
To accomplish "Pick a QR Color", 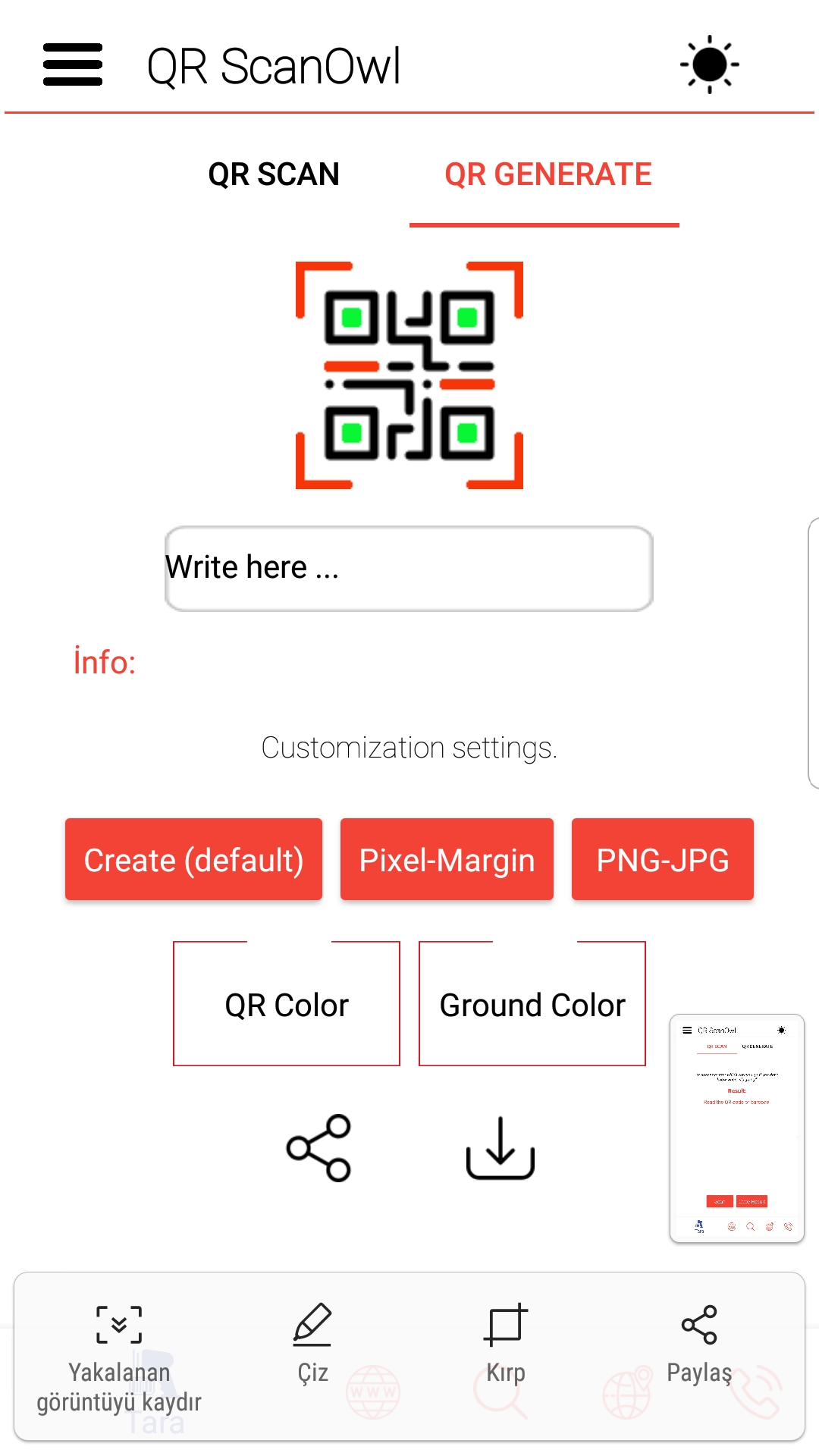I will click(x=287, y=1004).
